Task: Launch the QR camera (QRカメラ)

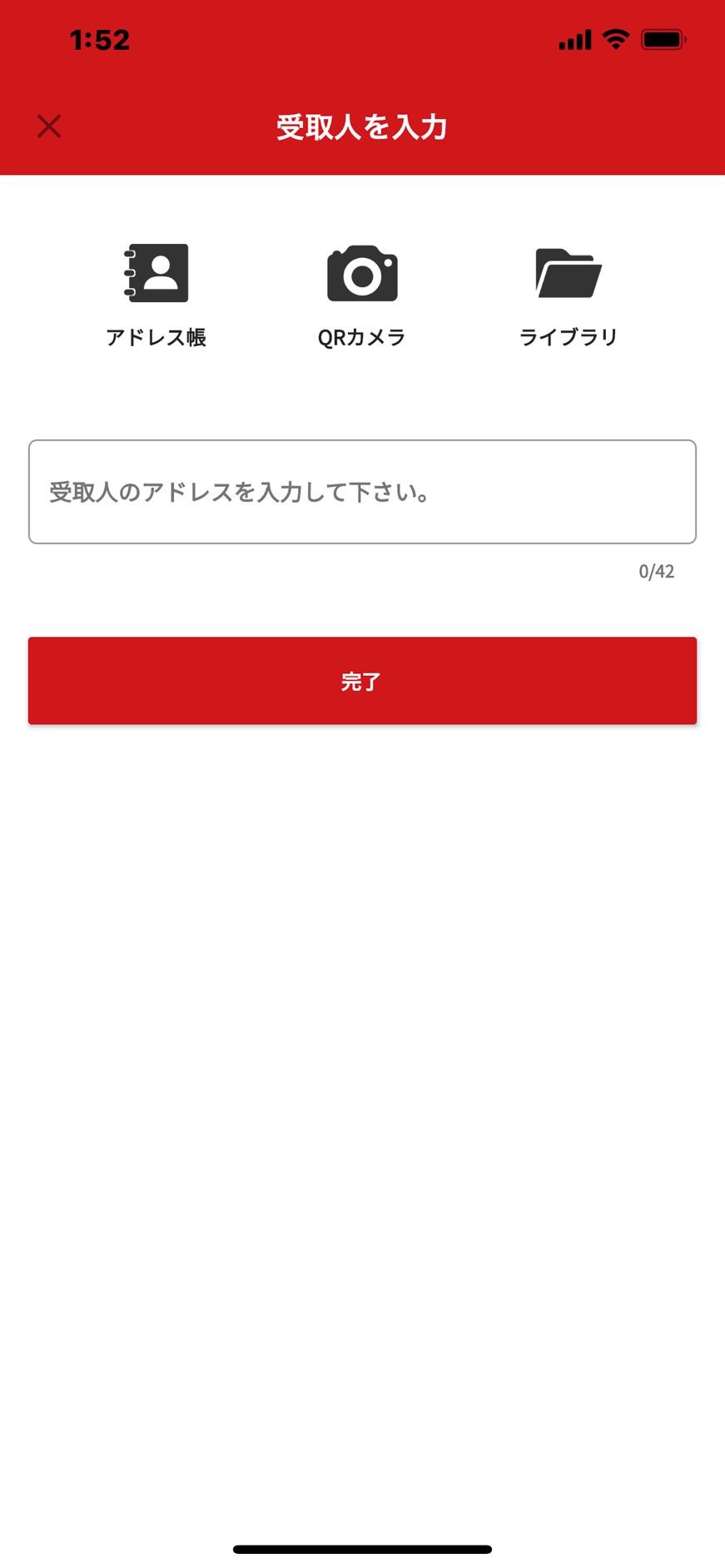Action: tap(362, 293)
